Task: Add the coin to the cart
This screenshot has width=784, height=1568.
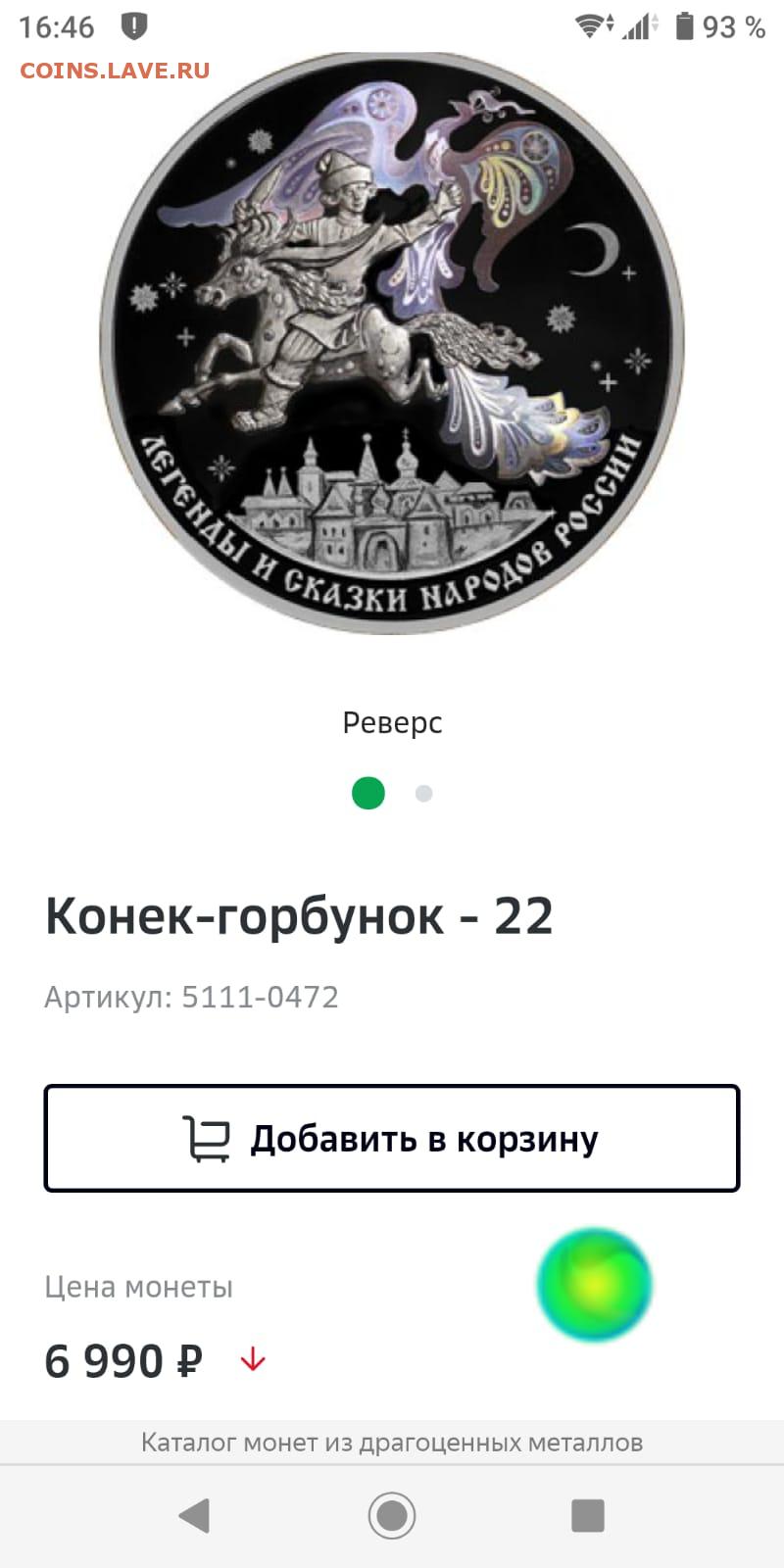Action: click(x=392, y=1138)
